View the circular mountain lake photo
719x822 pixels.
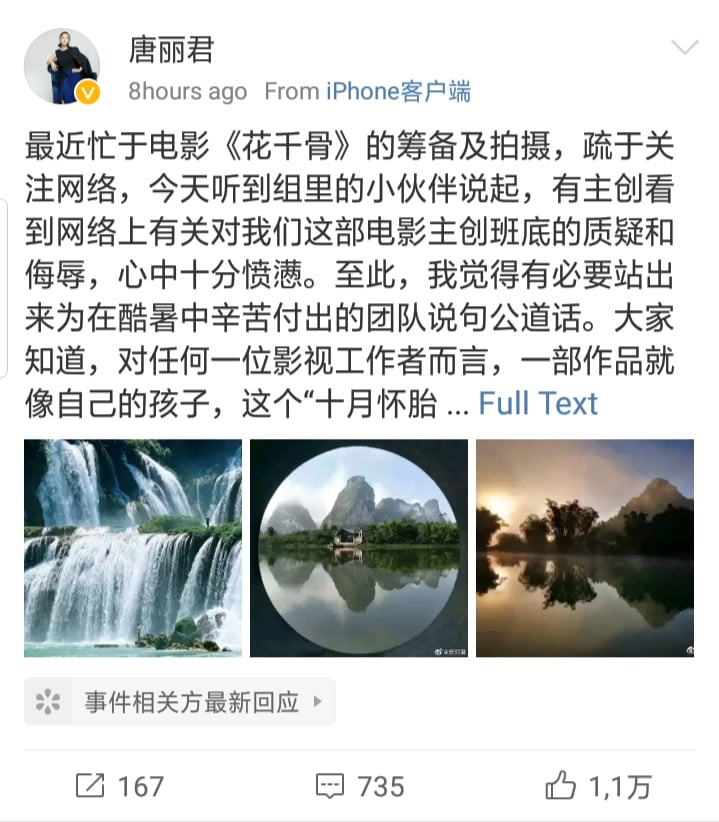pos(359,548)
